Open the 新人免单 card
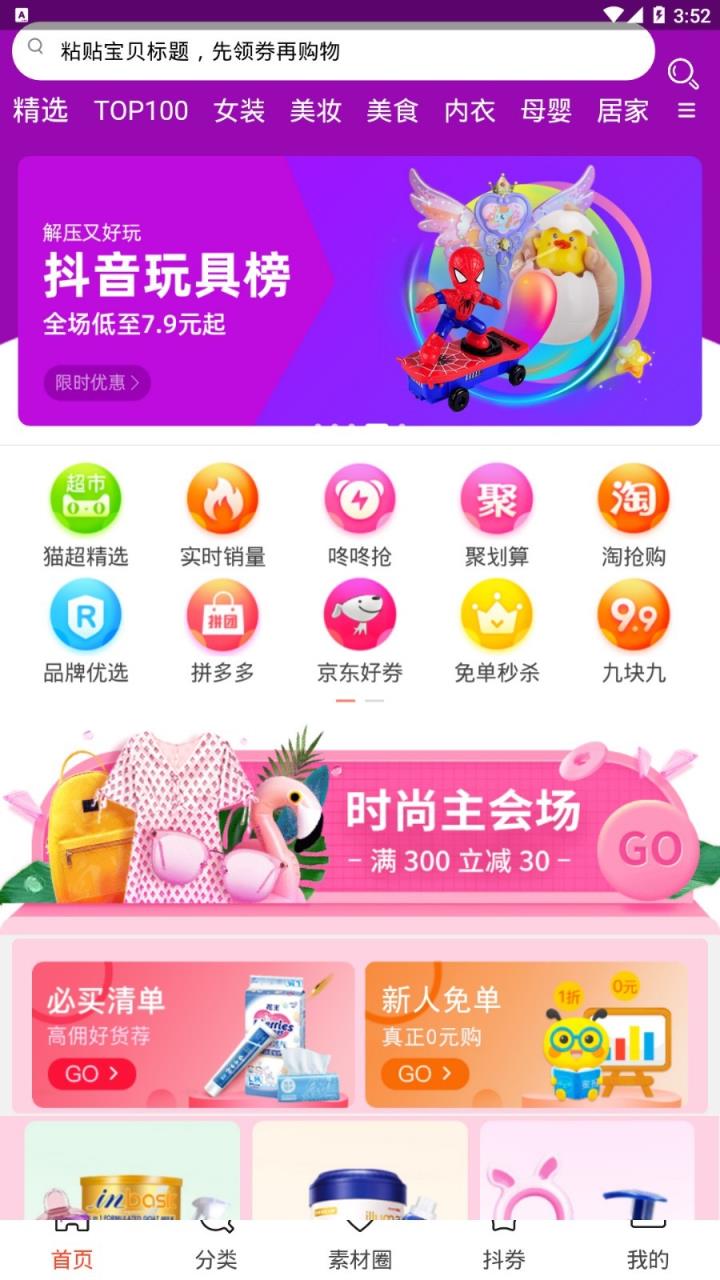This screenshot has height=1280, width=720. click(526, 1035)
